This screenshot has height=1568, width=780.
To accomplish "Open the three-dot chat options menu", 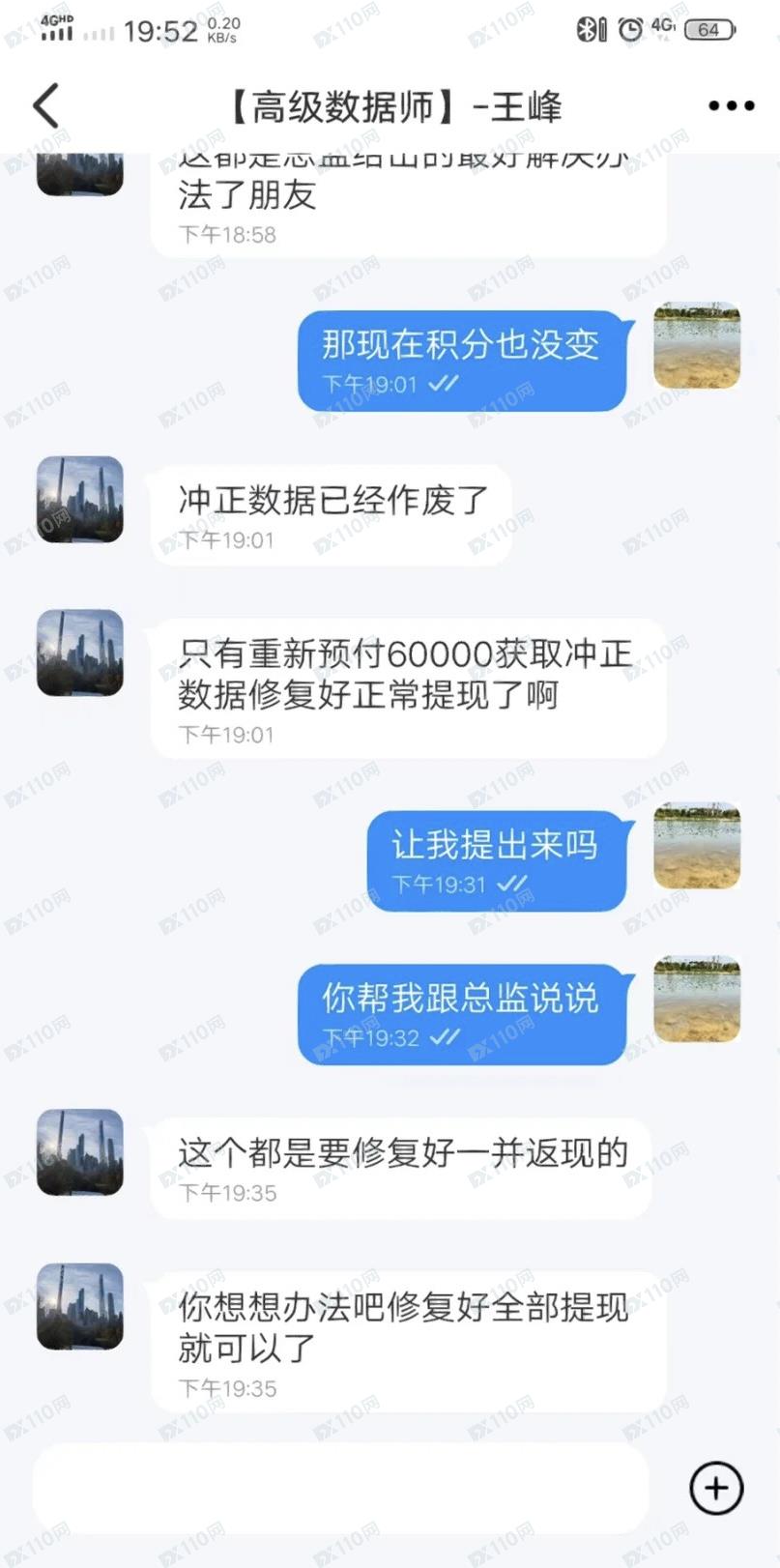I will coord(731,106).
